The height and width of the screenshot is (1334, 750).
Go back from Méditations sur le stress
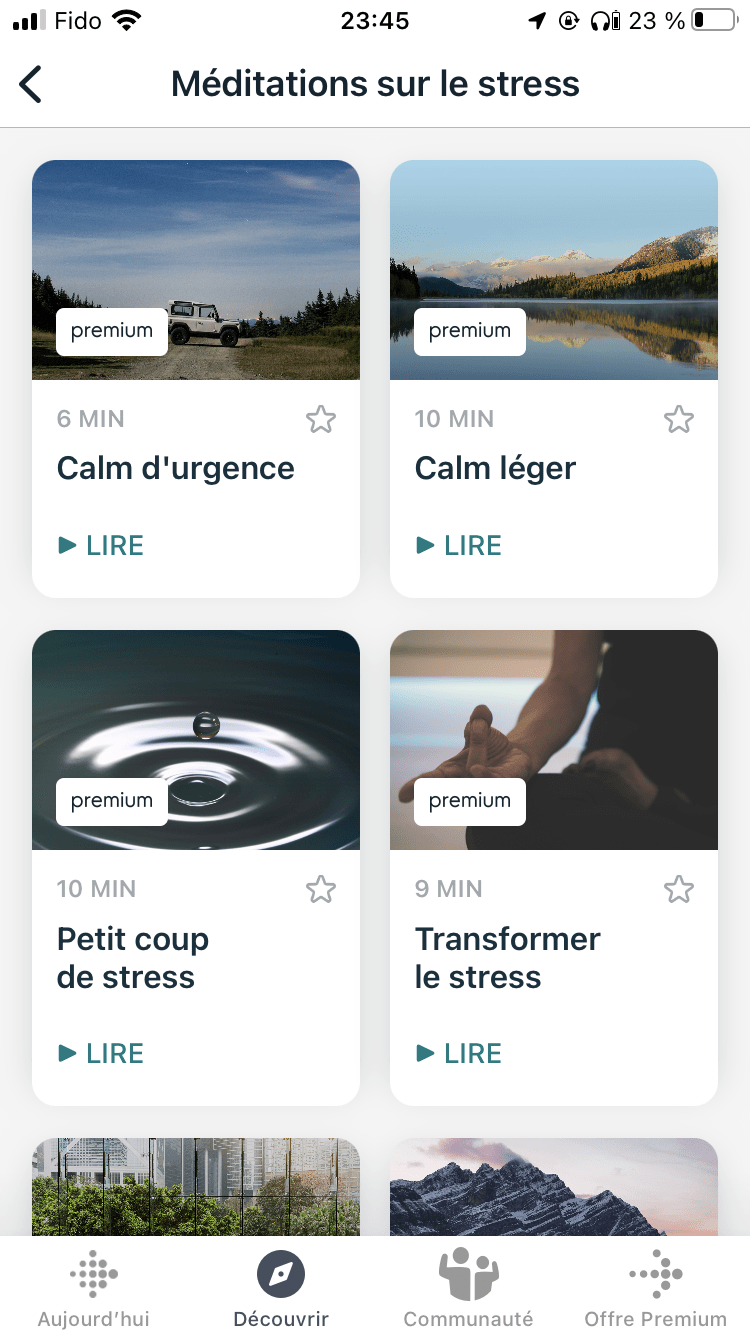tap(31, 84)
